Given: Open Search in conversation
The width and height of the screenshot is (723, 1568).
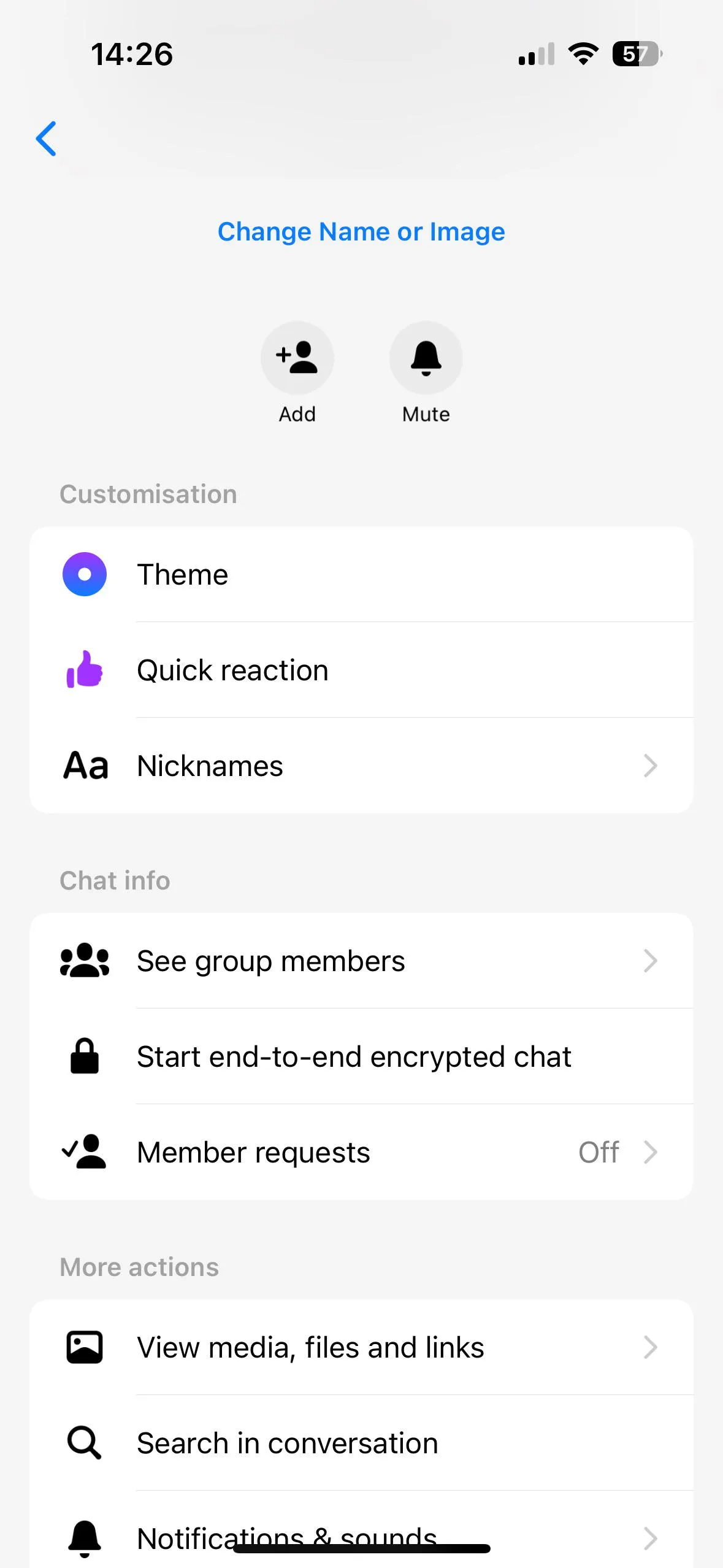Looking at the screenshot, I should pos(362,1442).
